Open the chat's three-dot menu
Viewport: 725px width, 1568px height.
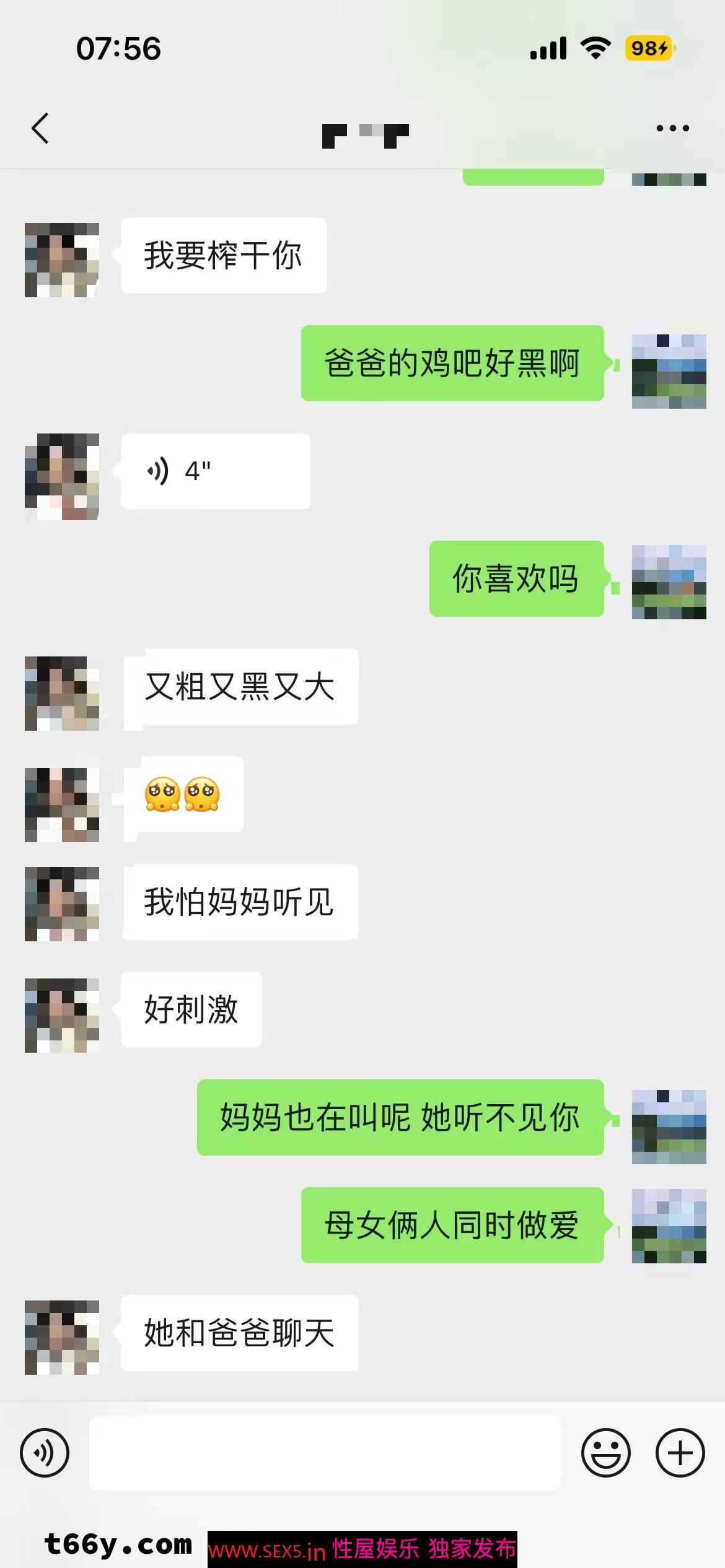point(672,129)
